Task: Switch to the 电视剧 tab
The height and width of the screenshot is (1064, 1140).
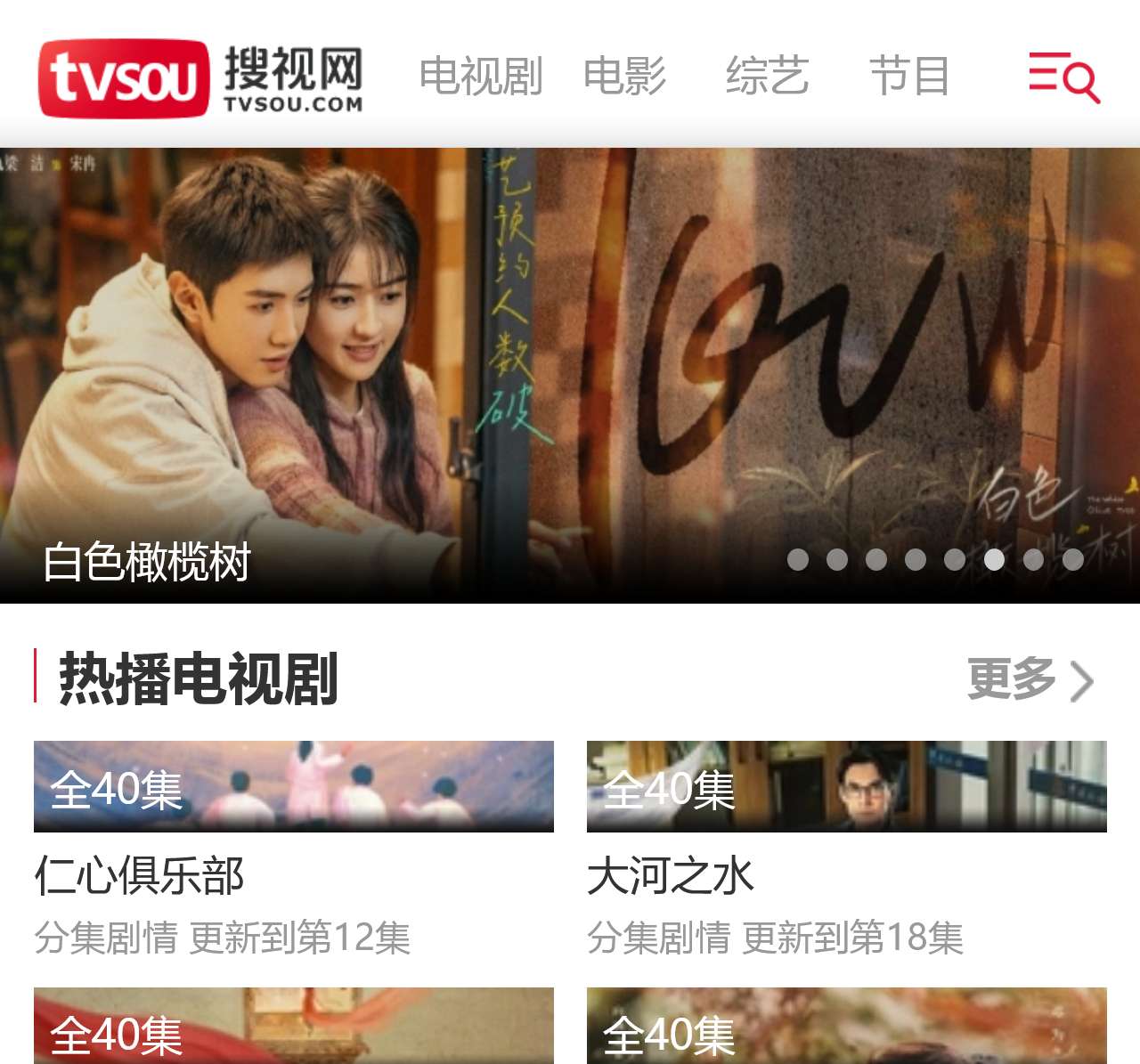Action: click(480, 76)
